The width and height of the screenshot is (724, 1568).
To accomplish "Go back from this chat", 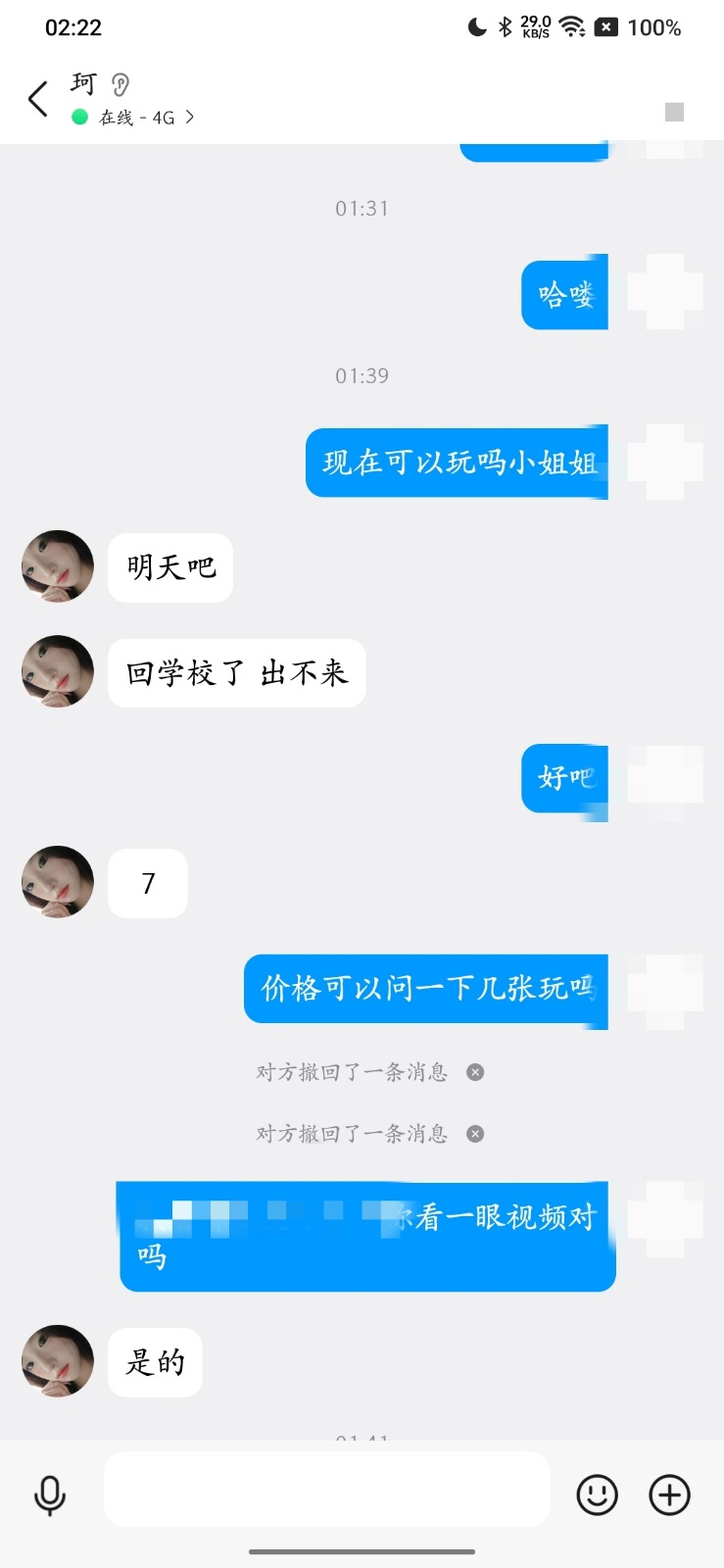I will 37,99.
